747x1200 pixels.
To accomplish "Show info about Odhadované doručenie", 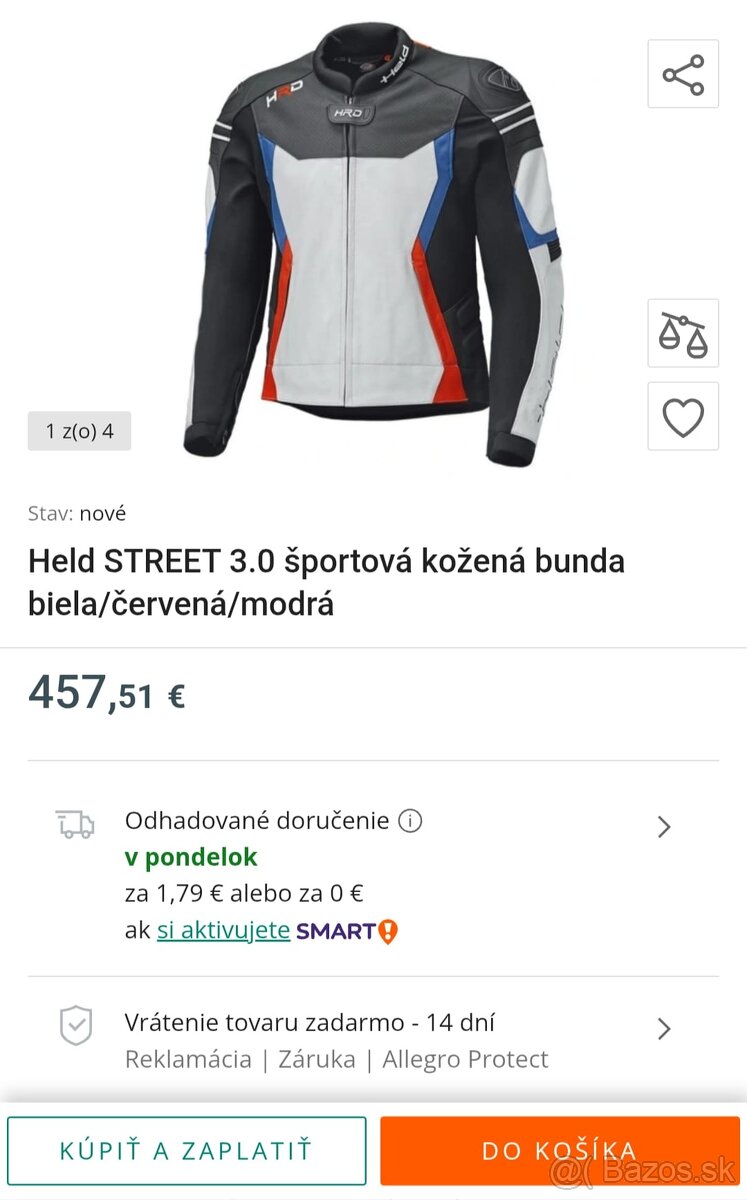I will (x=410, y=822).
